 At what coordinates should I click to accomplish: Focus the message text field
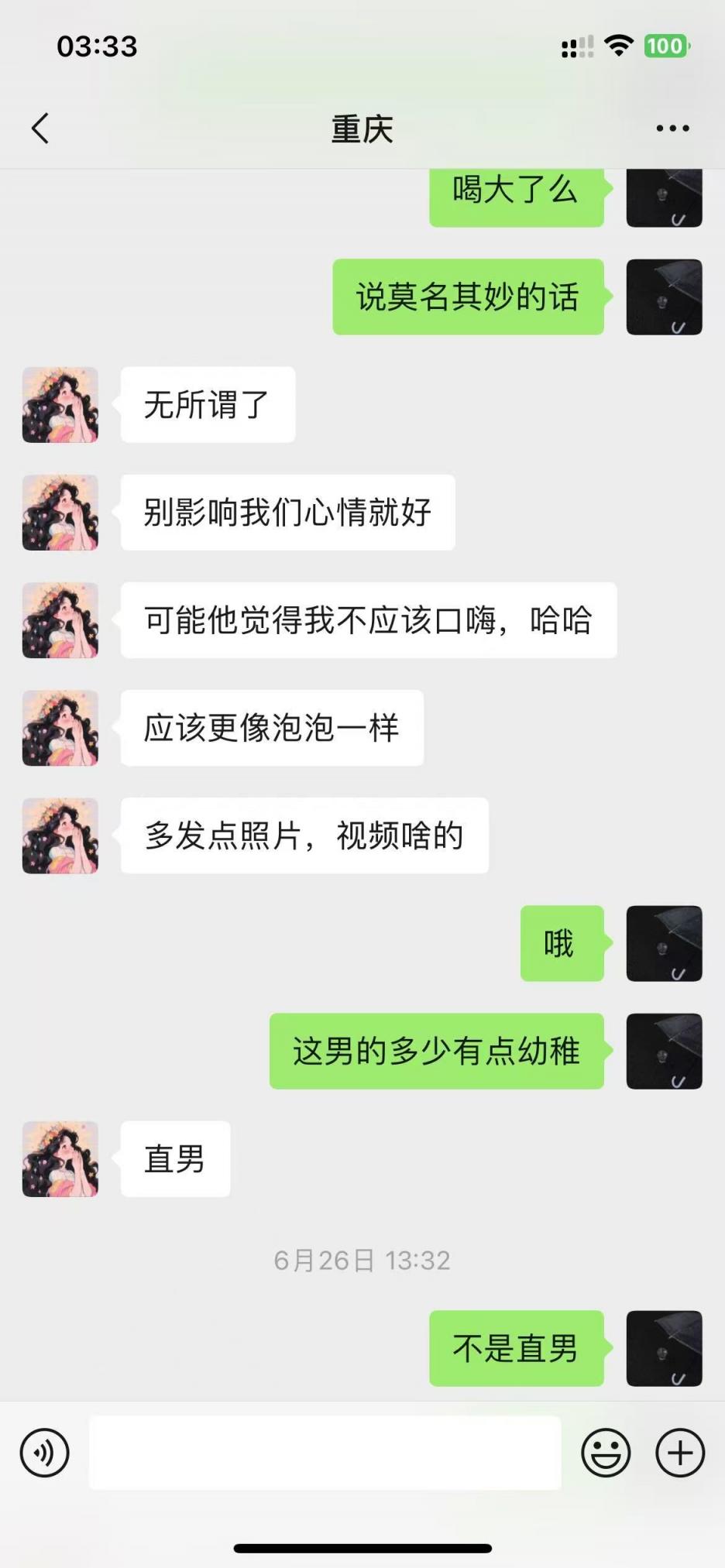(x=325, y=1453)
